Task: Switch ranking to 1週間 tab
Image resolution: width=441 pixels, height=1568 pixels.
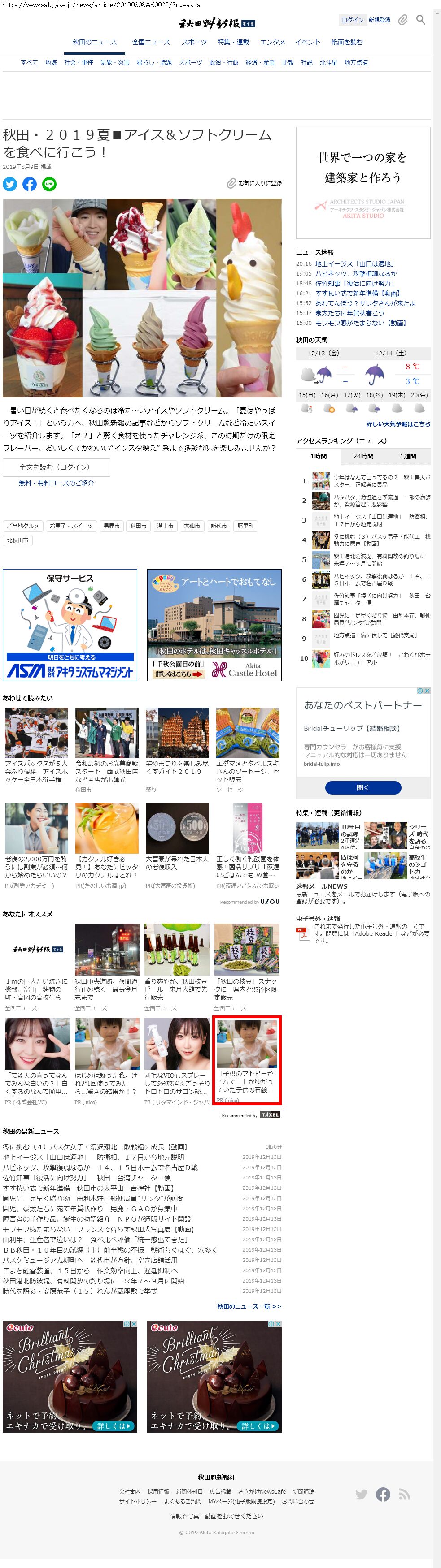Action: pyautogui.click(x=408, y=456)
